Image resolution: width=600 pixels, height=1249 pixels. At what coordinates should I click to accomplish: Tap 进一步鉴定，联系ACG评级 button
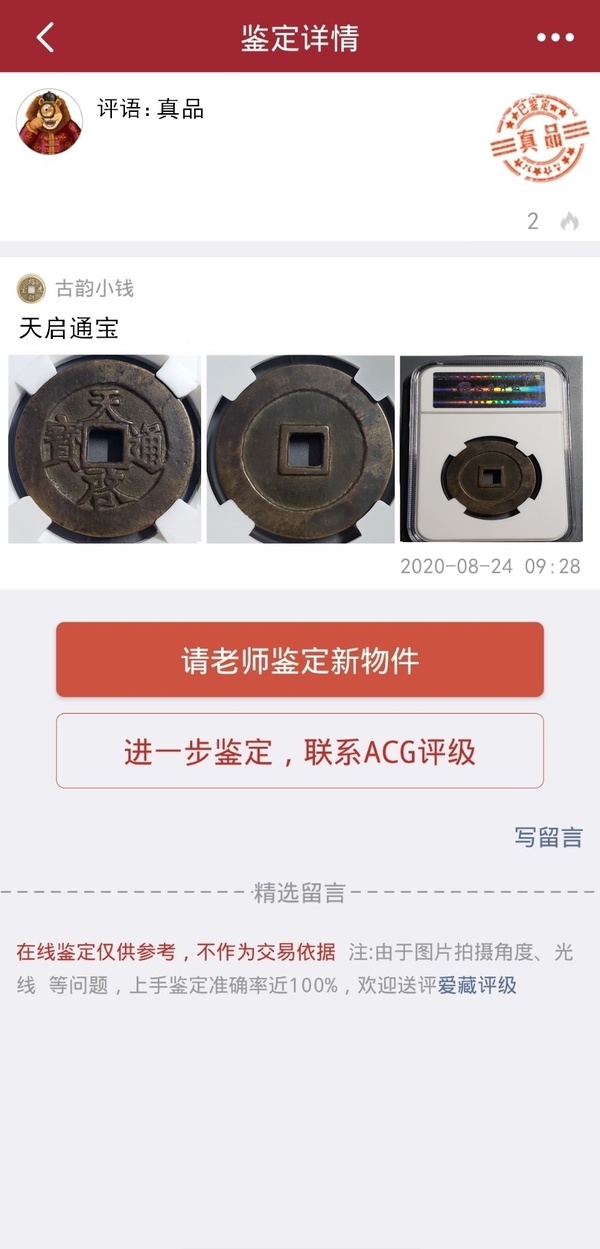click(x=300, y=752)
